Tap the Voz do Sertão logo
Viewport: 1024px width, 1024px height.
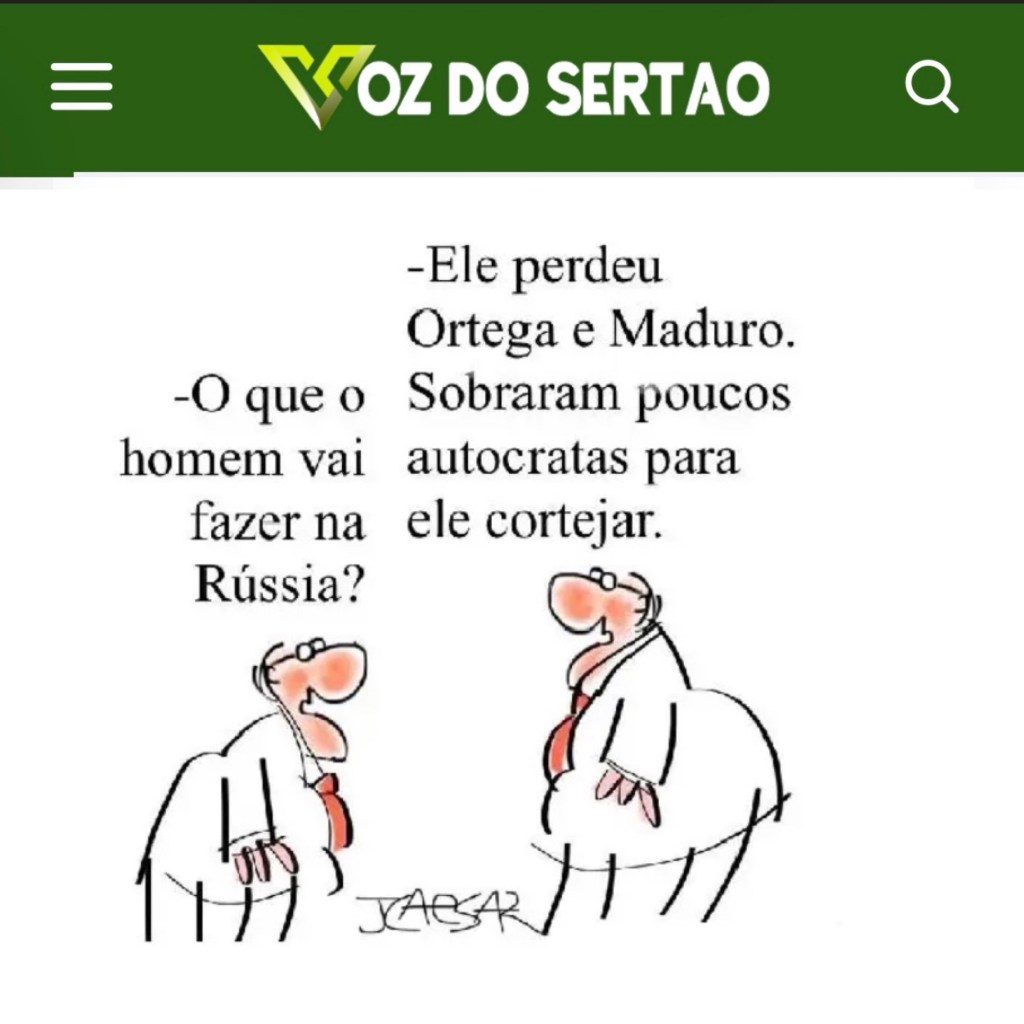click(x=513, y=87)
